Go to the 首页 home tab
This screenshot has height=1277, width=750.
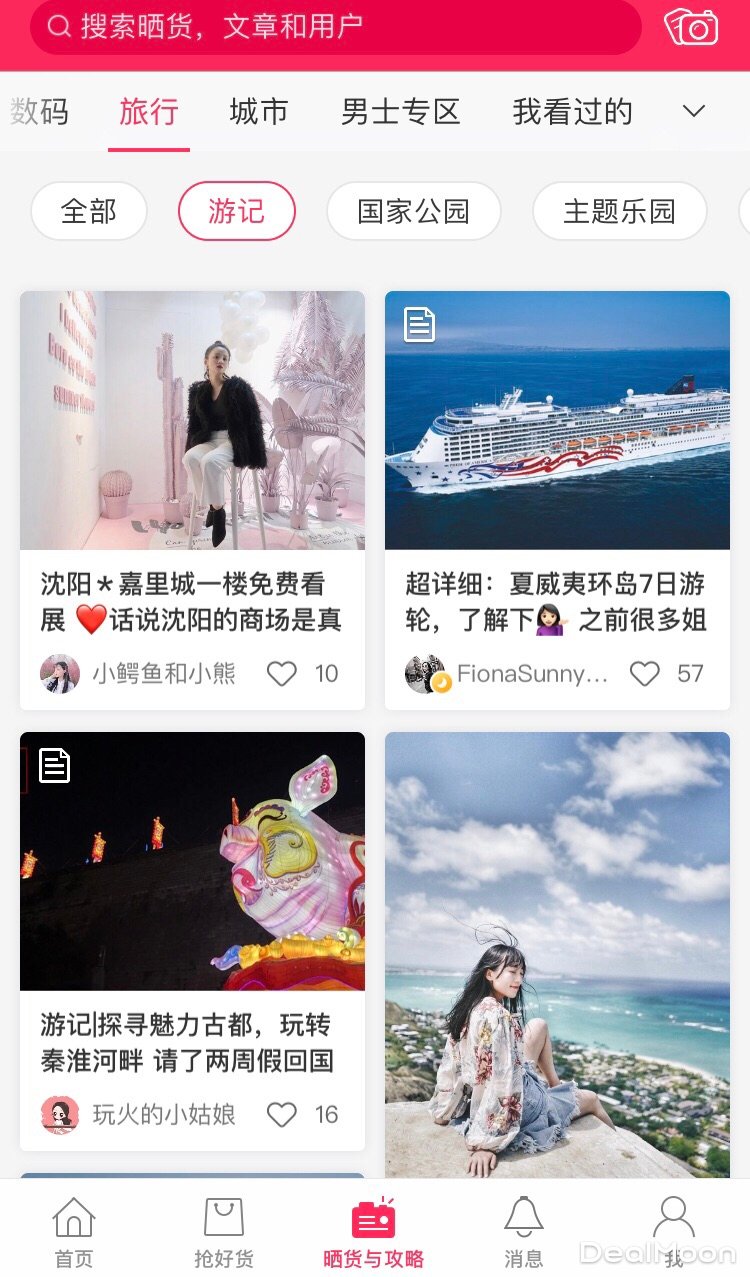(x=74, y=1231)
